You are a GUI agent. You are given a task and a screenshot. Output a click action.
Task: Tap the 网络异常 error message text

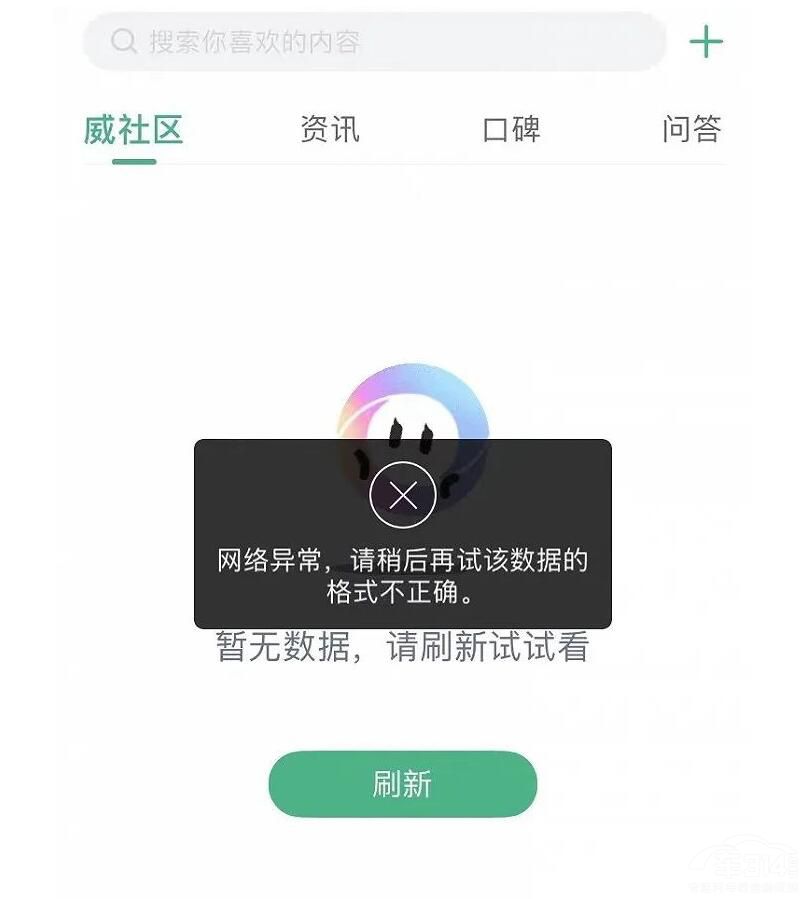click(404, 571)
